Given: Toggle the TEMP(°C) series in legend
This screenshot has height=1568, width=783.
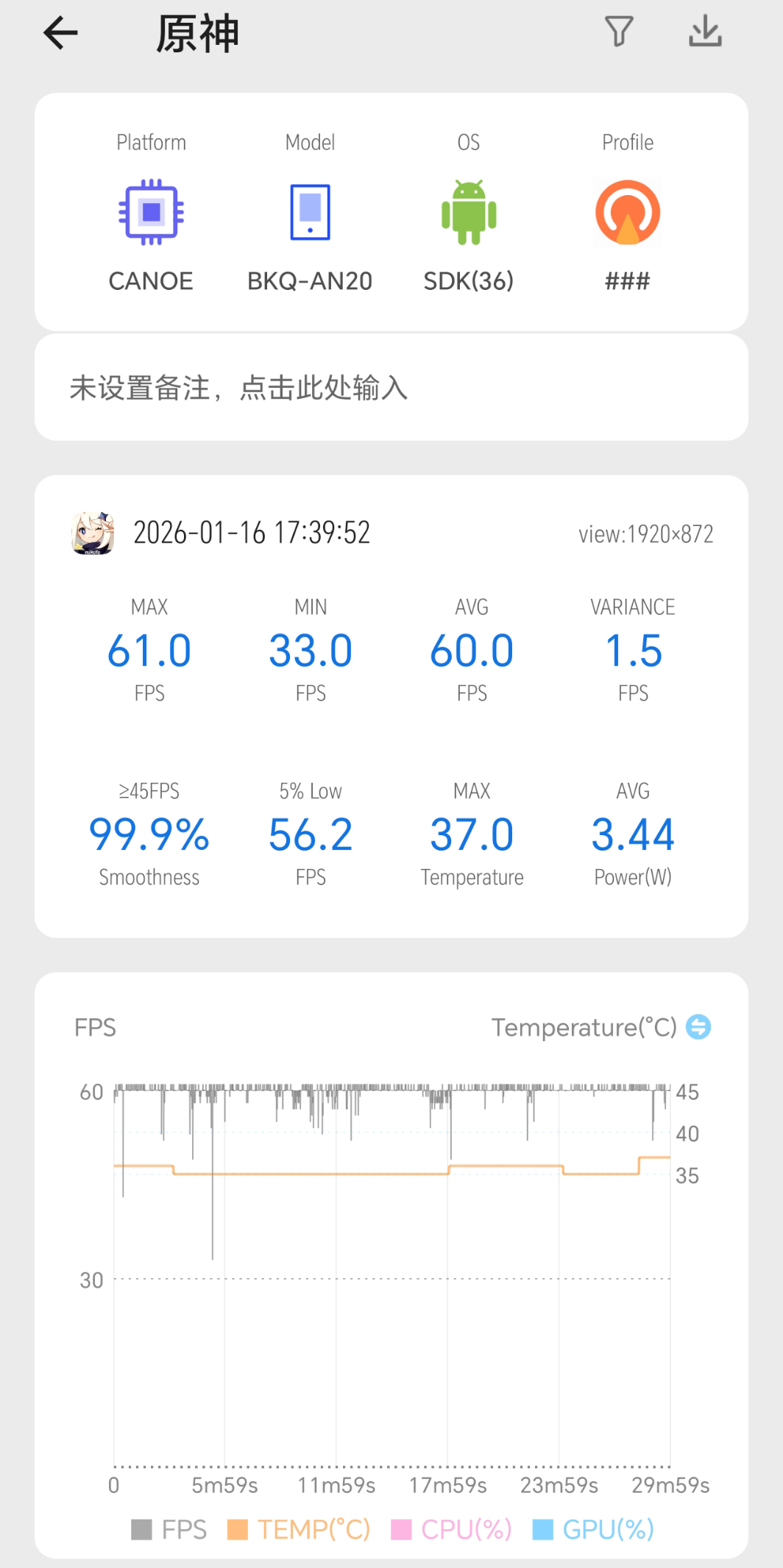Looking at the screenshot, I should [299, 1530].
